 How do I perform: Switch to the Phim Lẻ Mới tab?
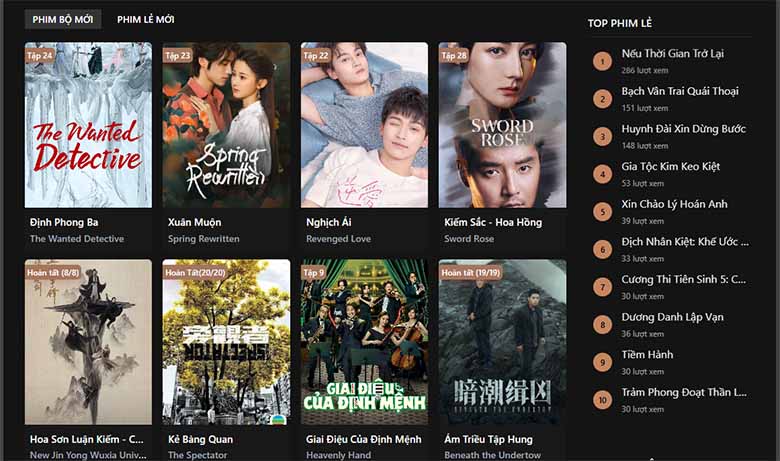145,20
